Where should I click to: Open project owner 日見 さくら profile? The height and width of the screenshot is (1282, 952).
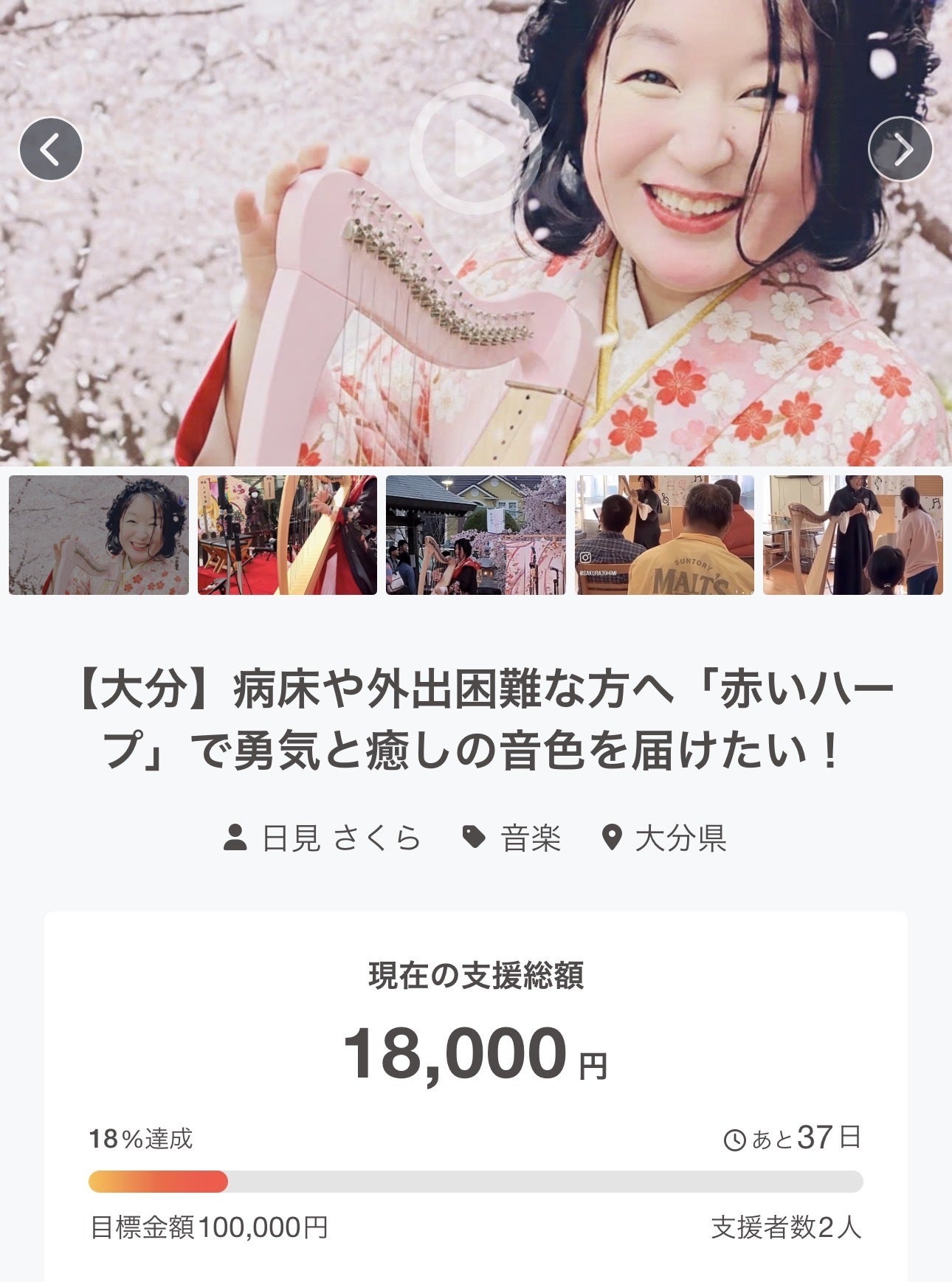click(322, 838)
